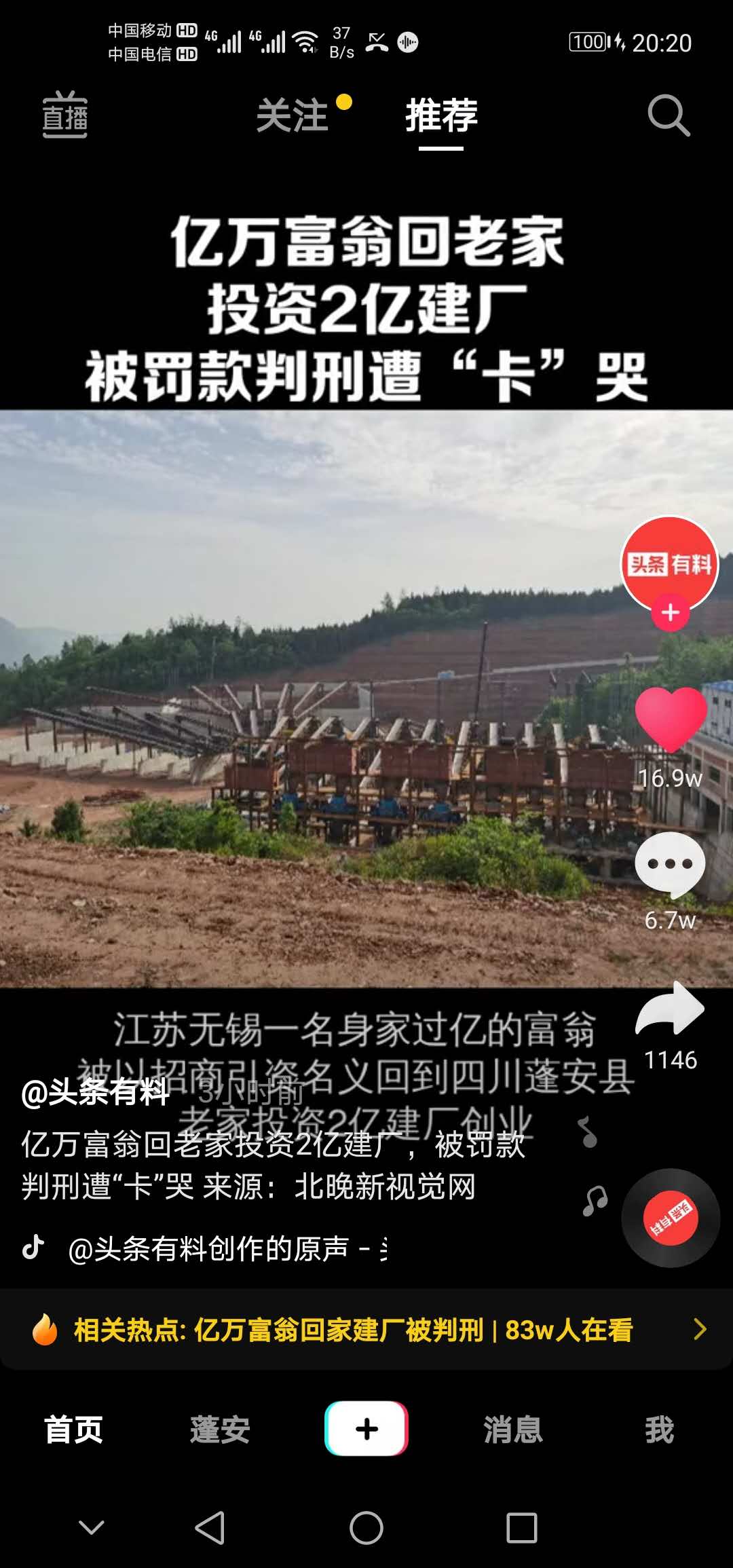The width and height of the screenshot is (733, 1568).
Task: Tap the system back button
Action: 210,1527
